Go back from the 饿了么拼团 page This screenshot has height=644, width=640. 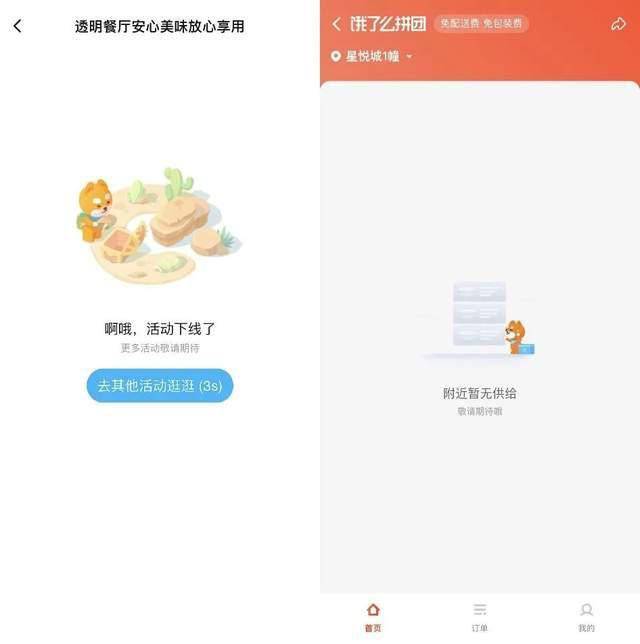[337, 24]
